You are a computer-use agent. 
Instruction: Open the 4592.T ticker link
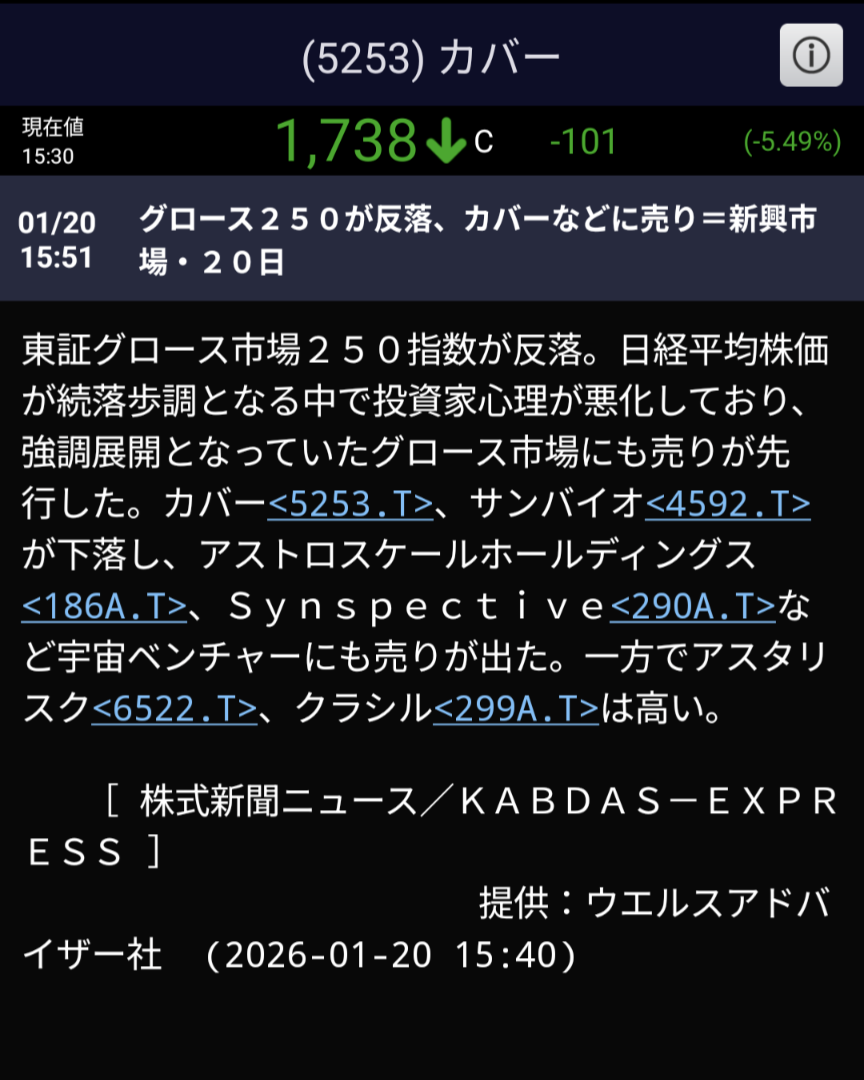[727, 505]
